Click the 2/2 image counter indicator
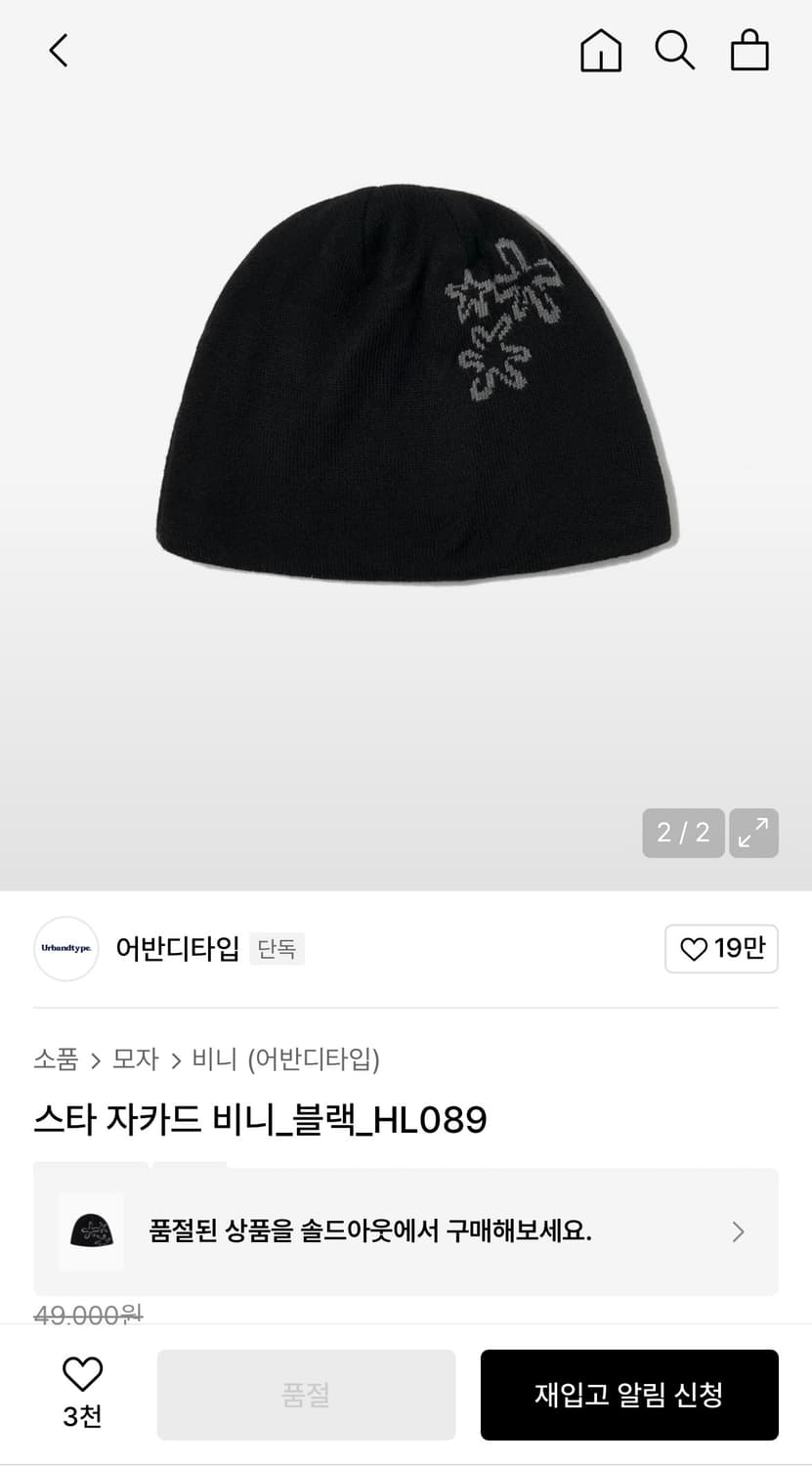This screenshot has width=812, height=1466. click(683, 833)
